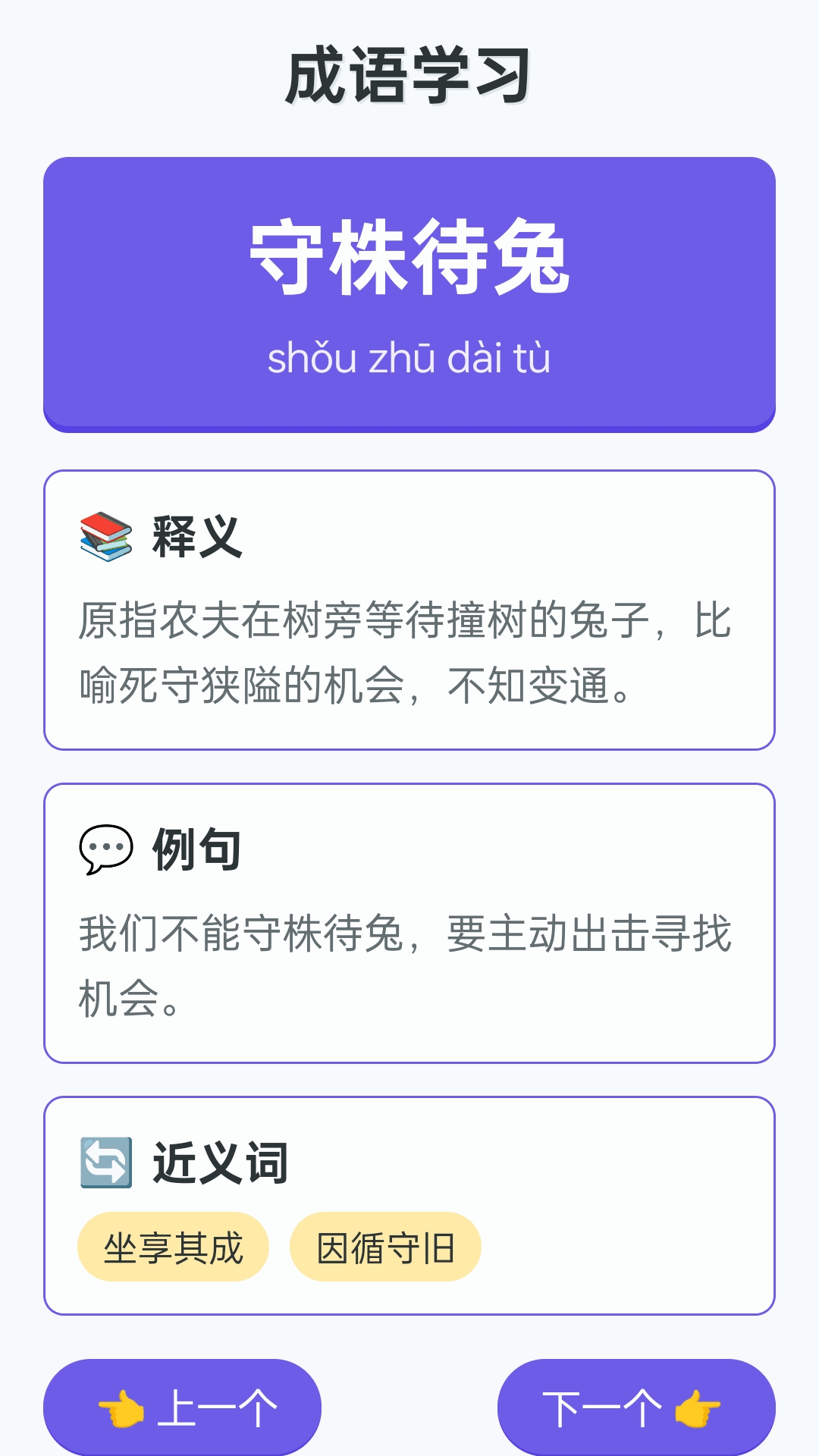Go to the previous idiom with 上一个
819x1456 pixels.
tap(182, 1407)
